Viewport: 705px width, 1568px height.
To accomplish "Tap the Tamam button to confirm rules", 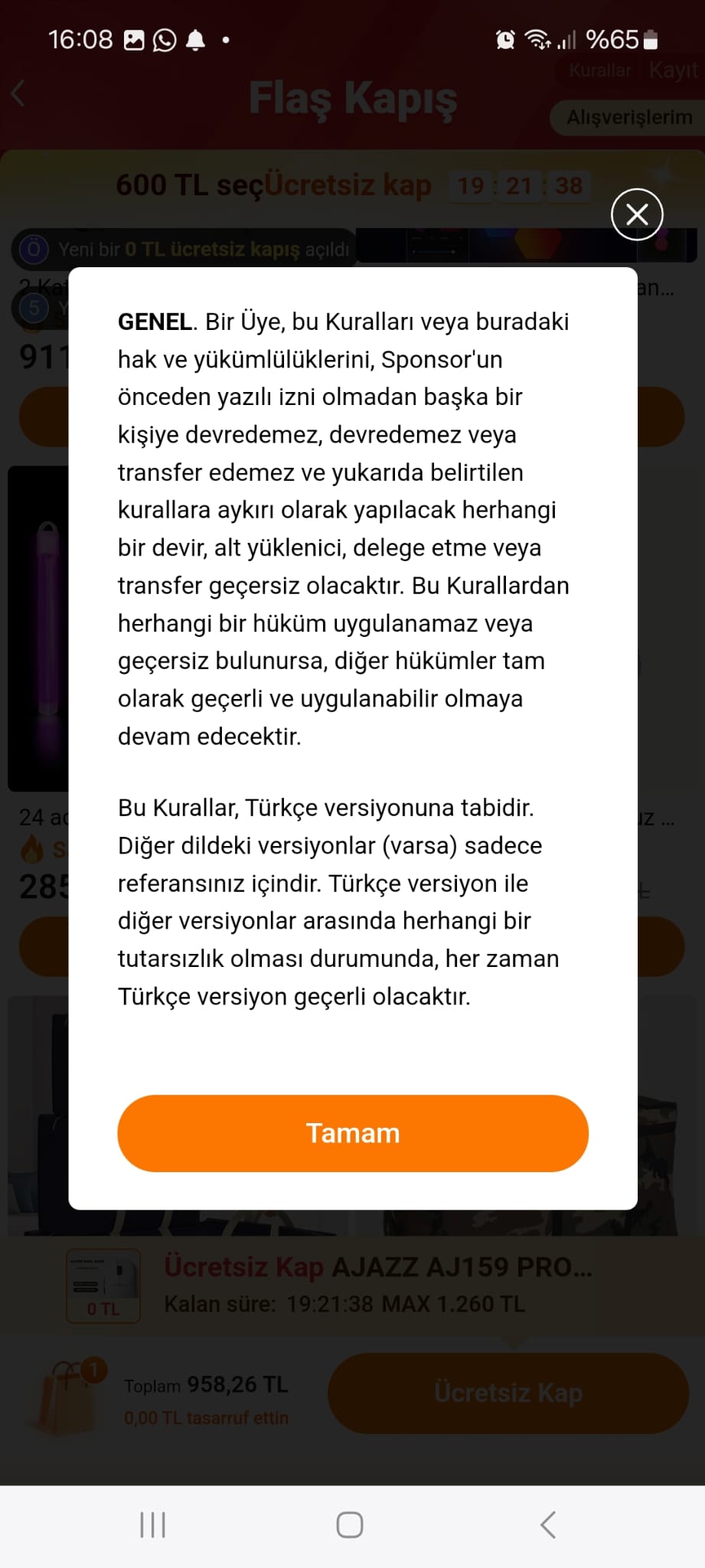I will point(353,1133).
